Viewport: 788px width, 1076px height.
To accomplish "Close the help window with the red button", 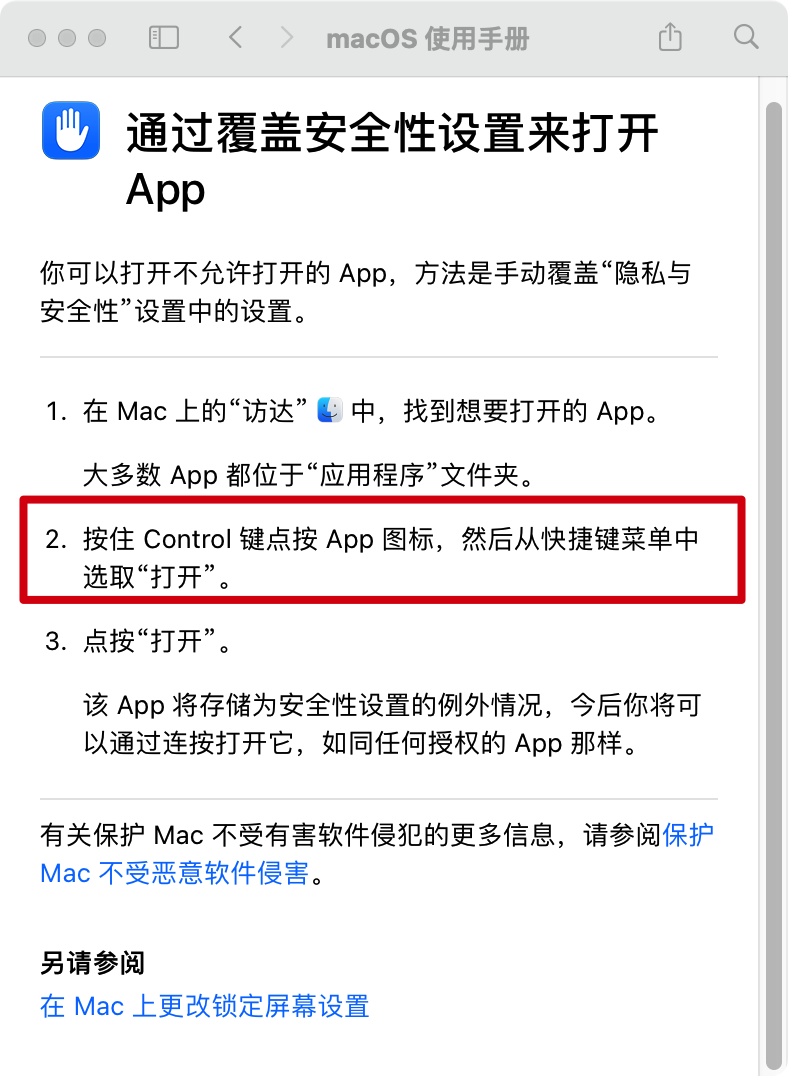I will [x=37, y=38].
